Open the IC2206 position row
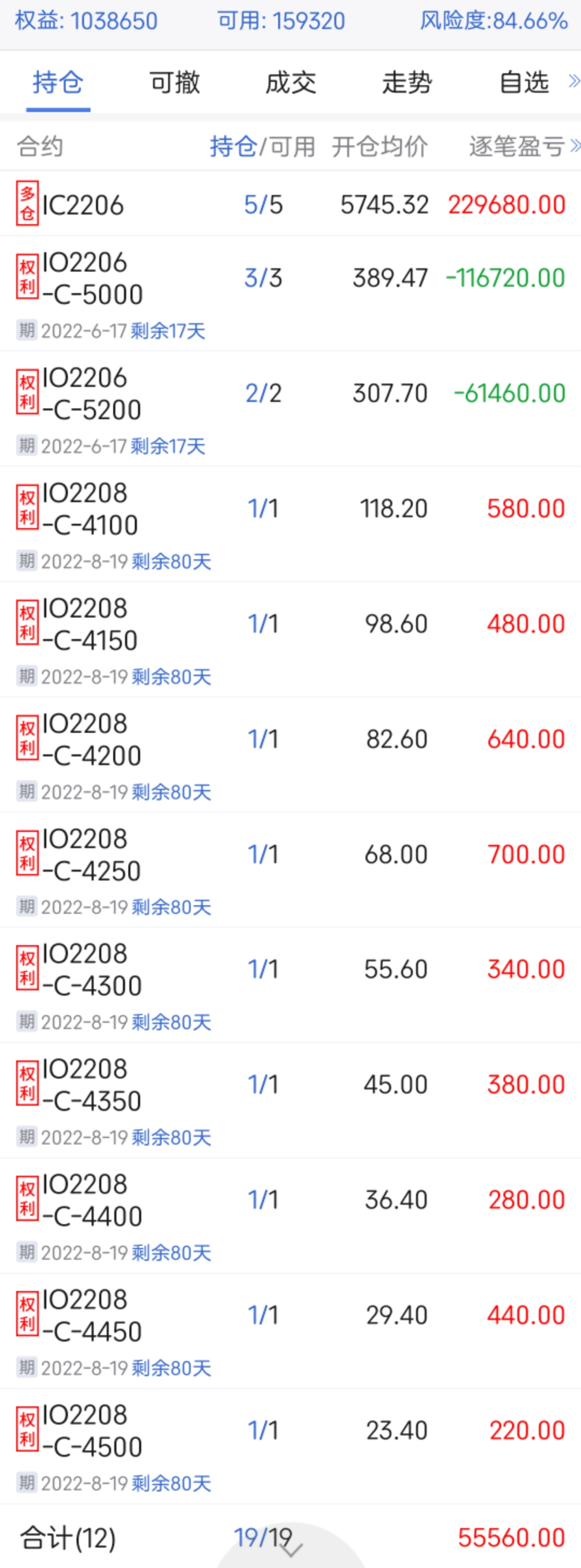 pyautogui.click(x=290, y=205)
